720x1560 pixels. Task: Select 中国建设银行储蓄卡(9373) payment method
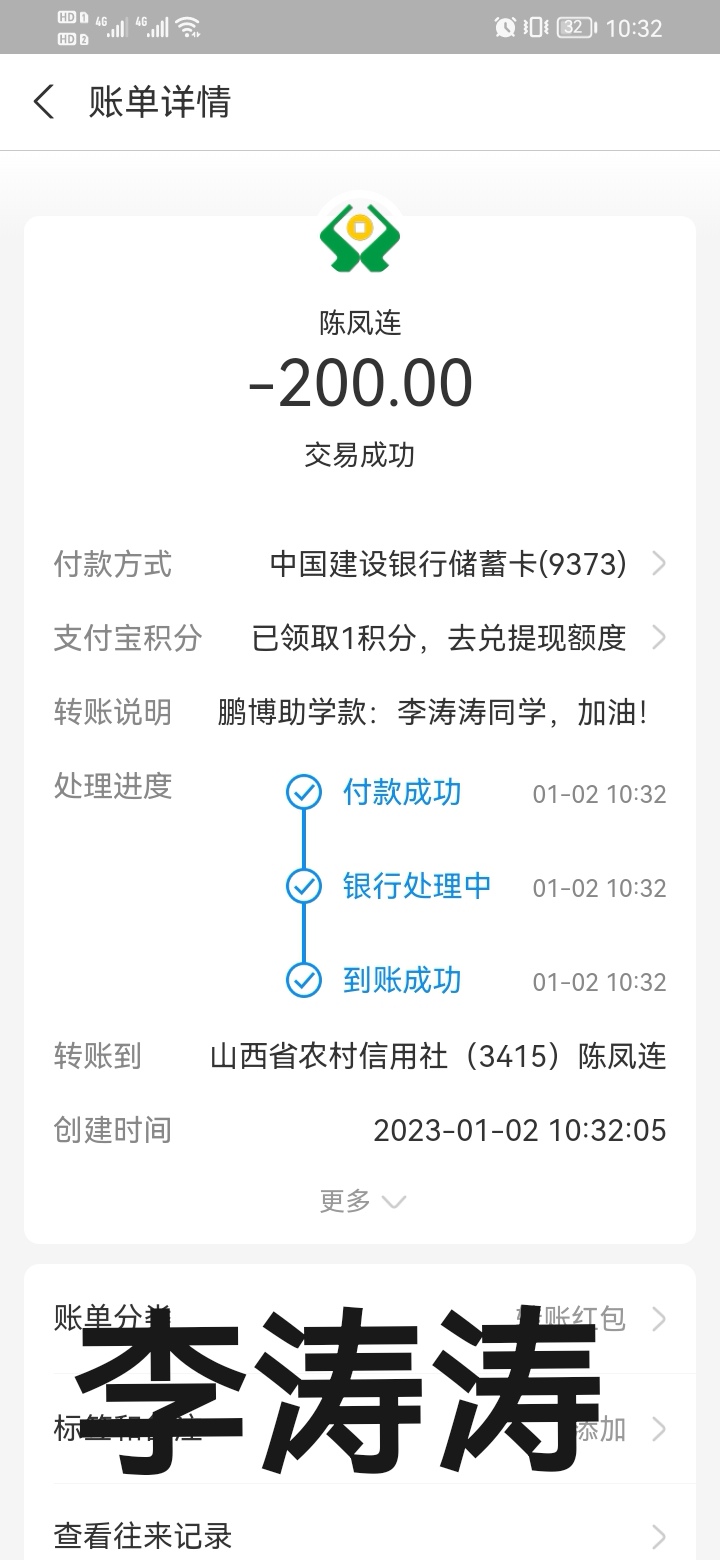click(448, 564)
